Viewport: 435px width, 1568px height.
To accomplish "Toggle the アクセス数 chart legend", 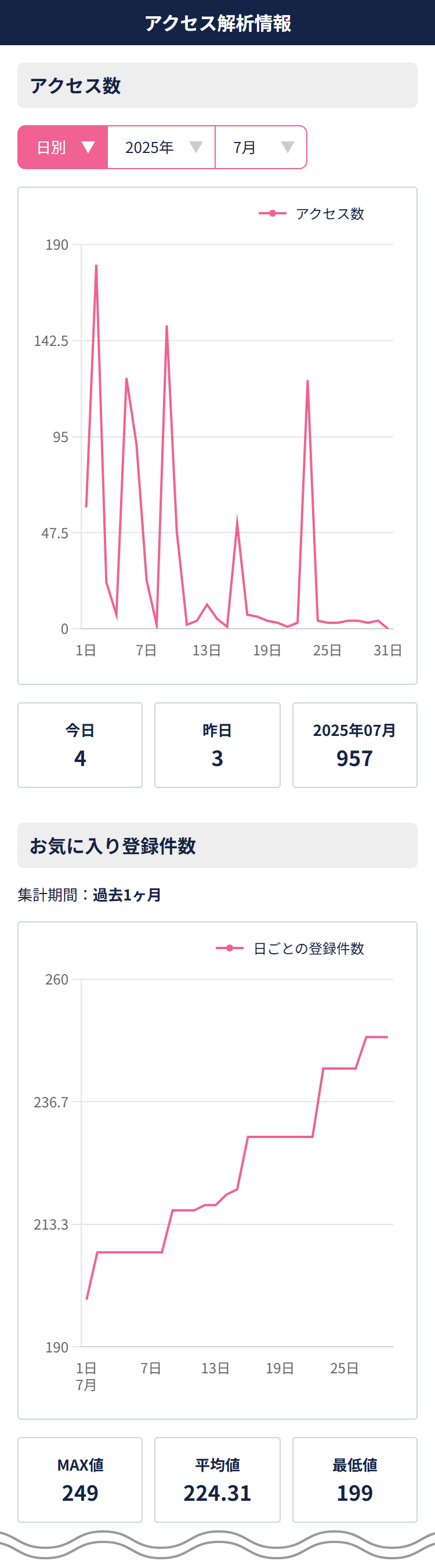I will [x=311, y=214].
